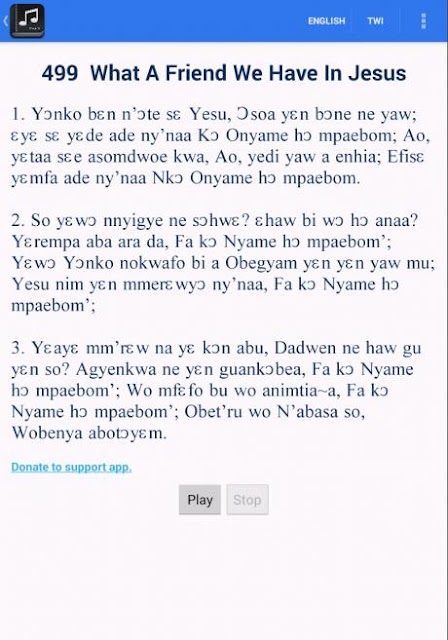
Task: Switch lyrics to Twi
Action: click(x=375, y=21)
